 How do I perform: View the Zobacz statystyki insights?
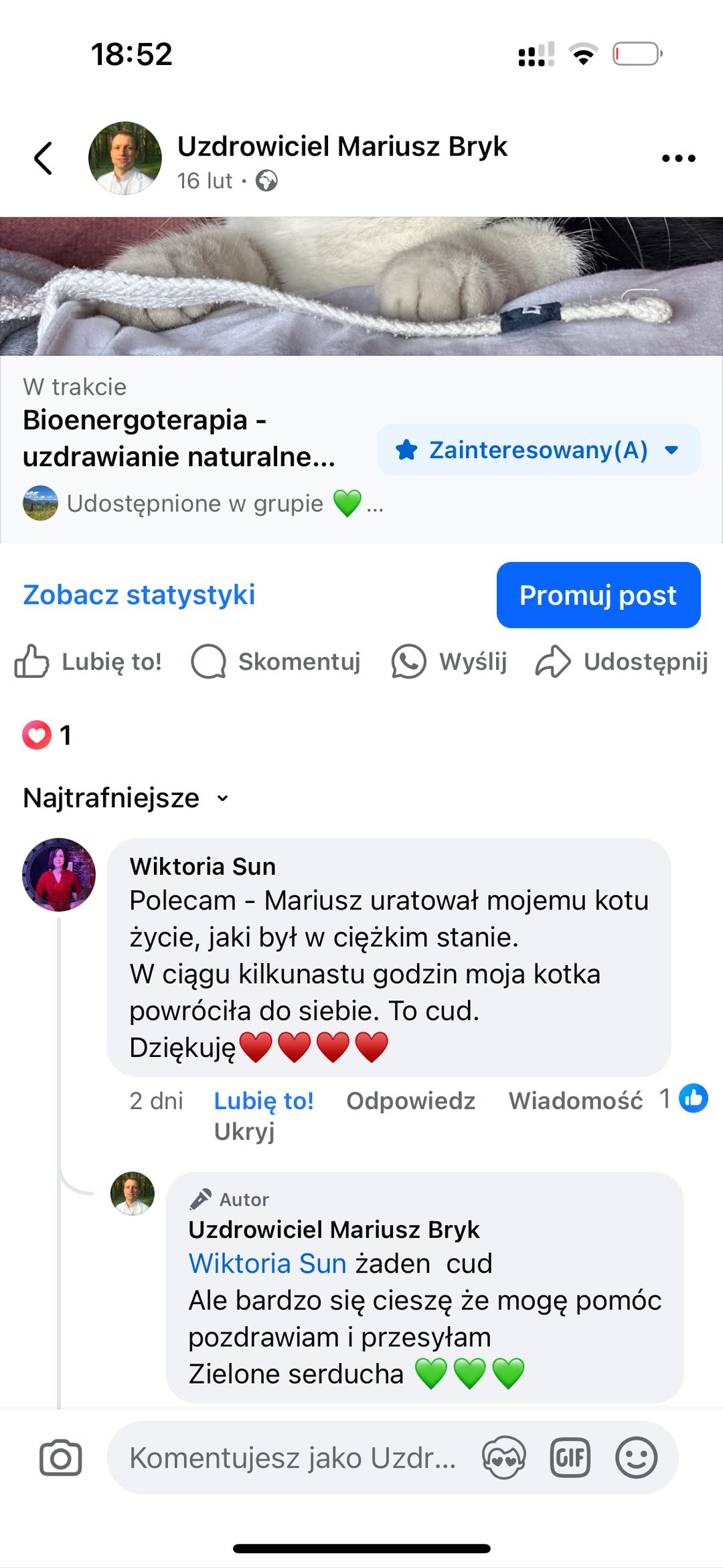click(x=139, y=595)
